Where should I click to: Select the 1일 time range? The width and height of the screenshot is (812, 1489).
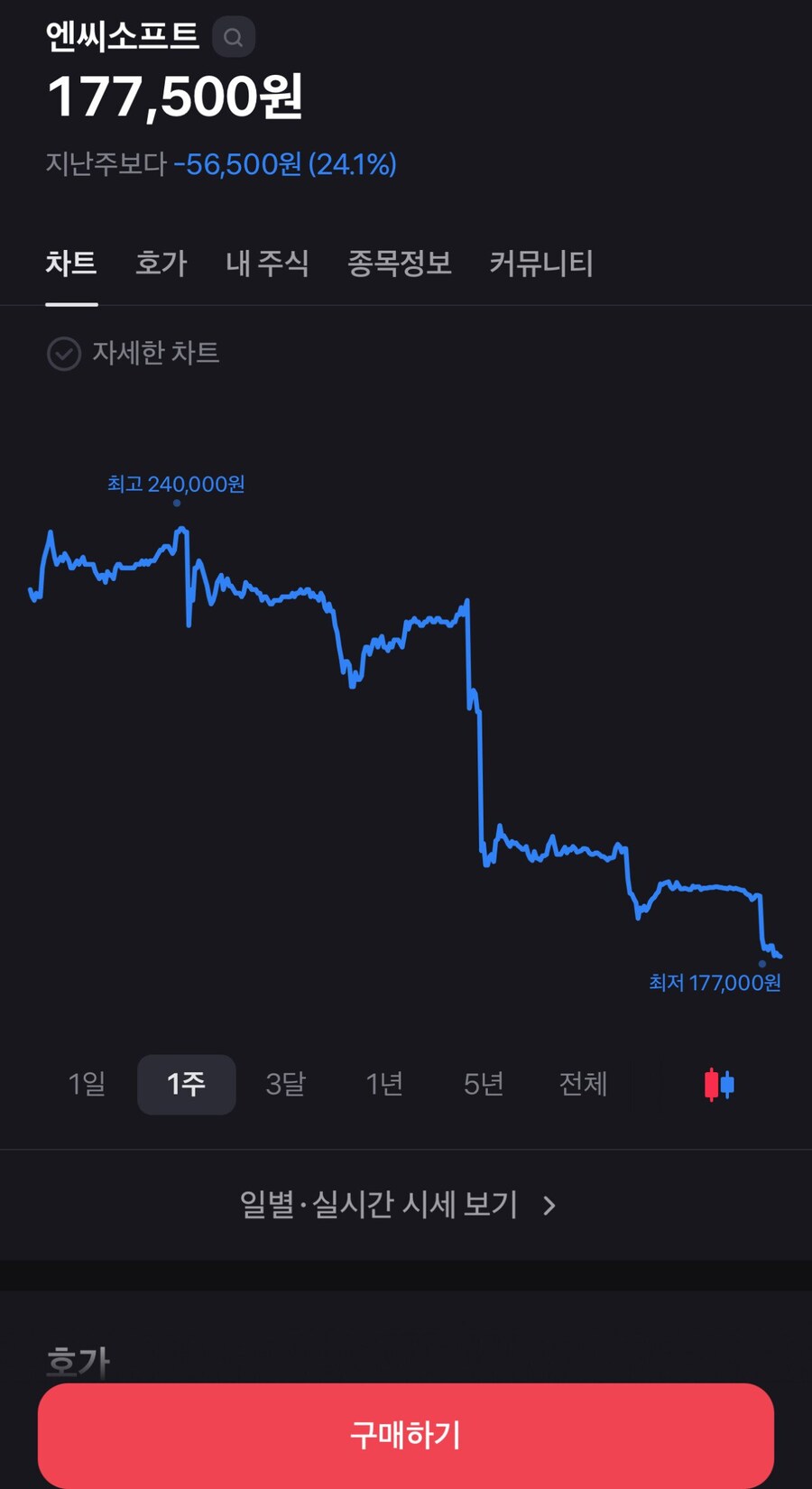[x=87, y=1085]
